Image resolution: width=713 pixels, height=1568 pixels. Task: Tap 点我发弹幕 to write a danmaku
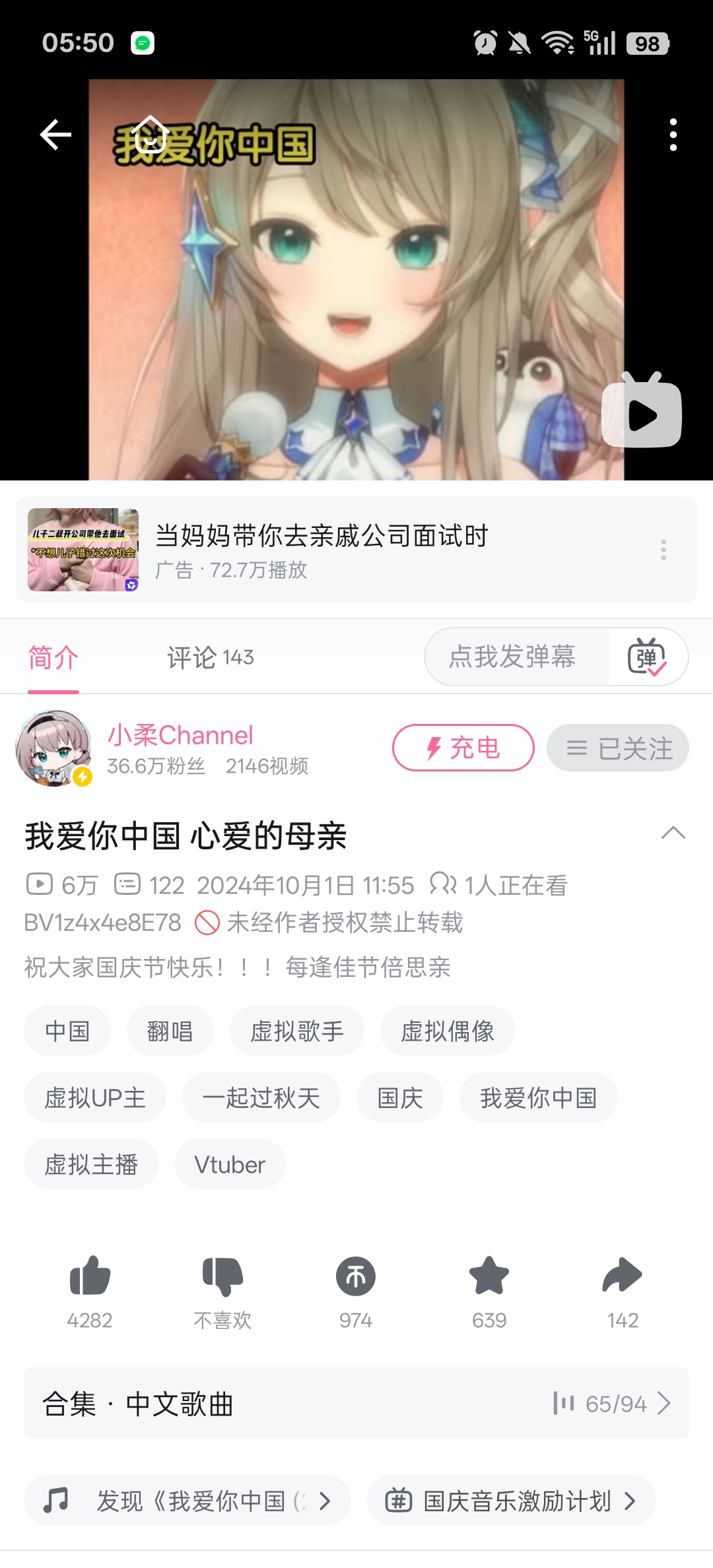512,657
